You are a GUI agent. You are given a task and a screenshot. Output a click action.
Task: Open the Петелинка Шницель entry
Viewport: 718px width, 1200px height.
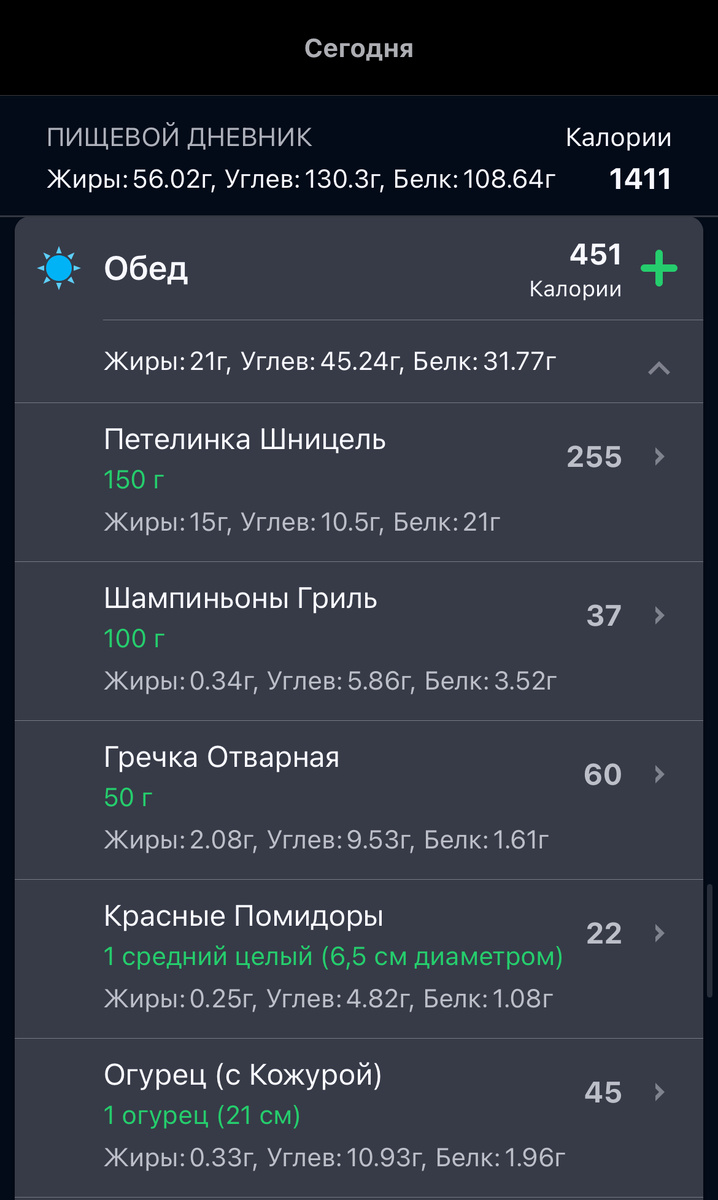pyautogui.click(x=360, y=480)
